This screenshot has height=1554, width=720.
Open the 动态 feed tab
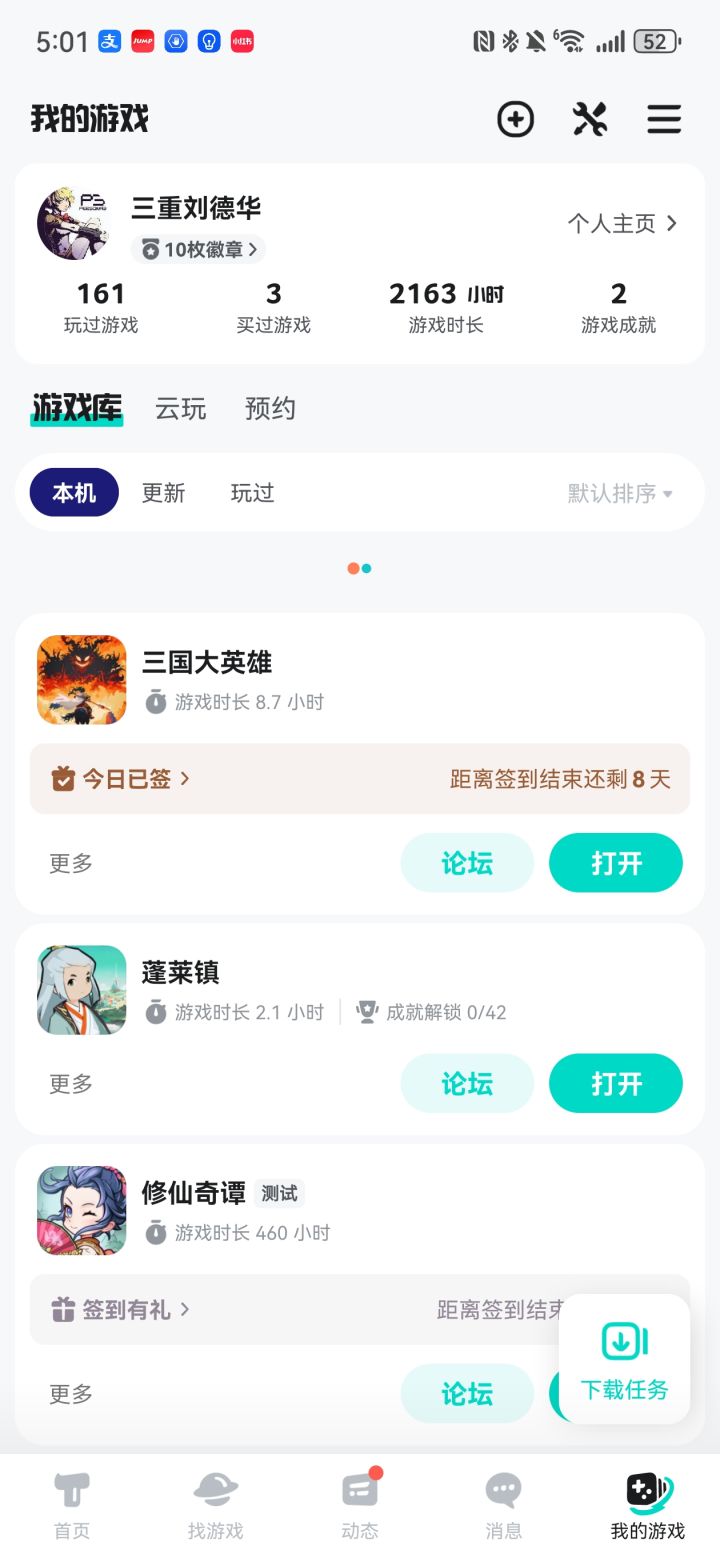point(360,1504)
